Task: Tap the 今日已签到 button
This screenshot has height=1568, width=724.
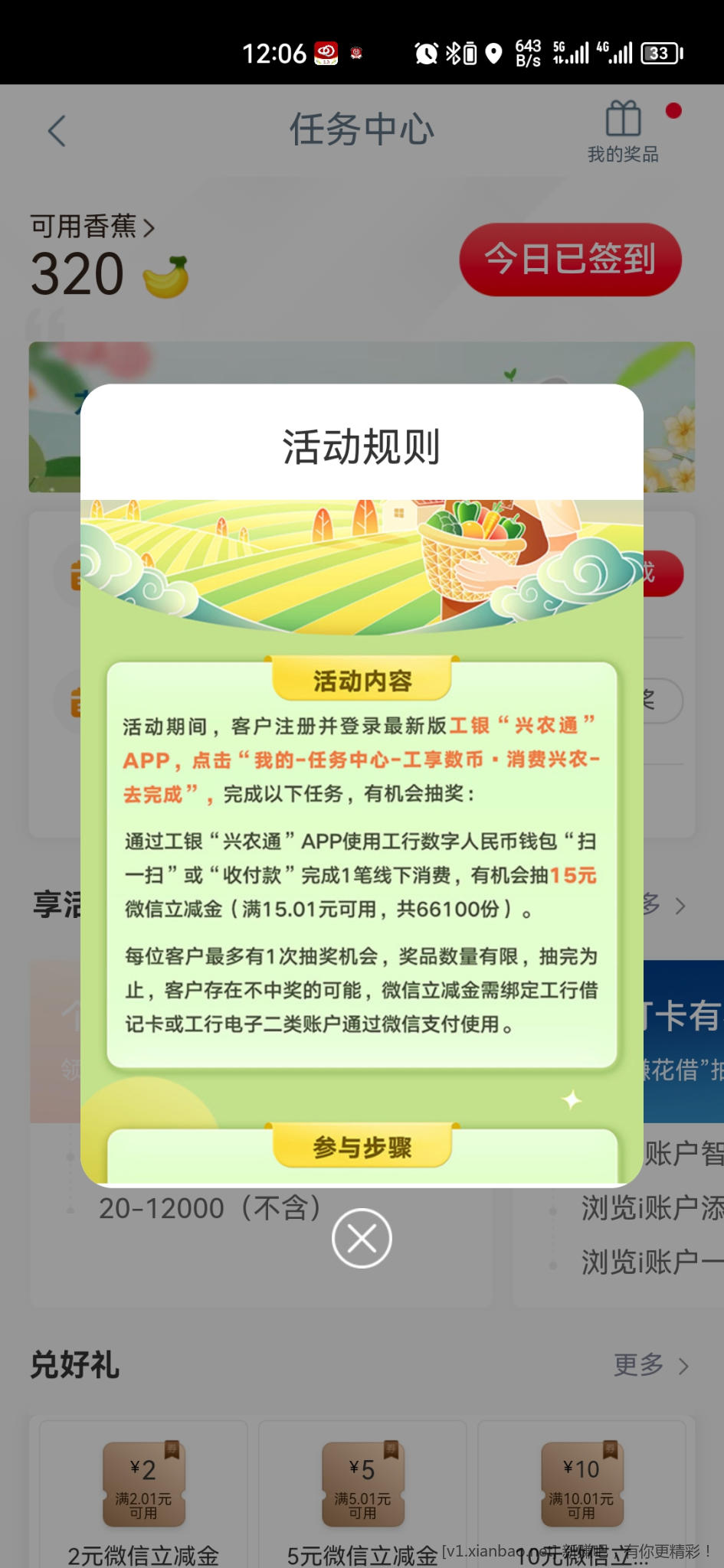Action: [570, 260]
